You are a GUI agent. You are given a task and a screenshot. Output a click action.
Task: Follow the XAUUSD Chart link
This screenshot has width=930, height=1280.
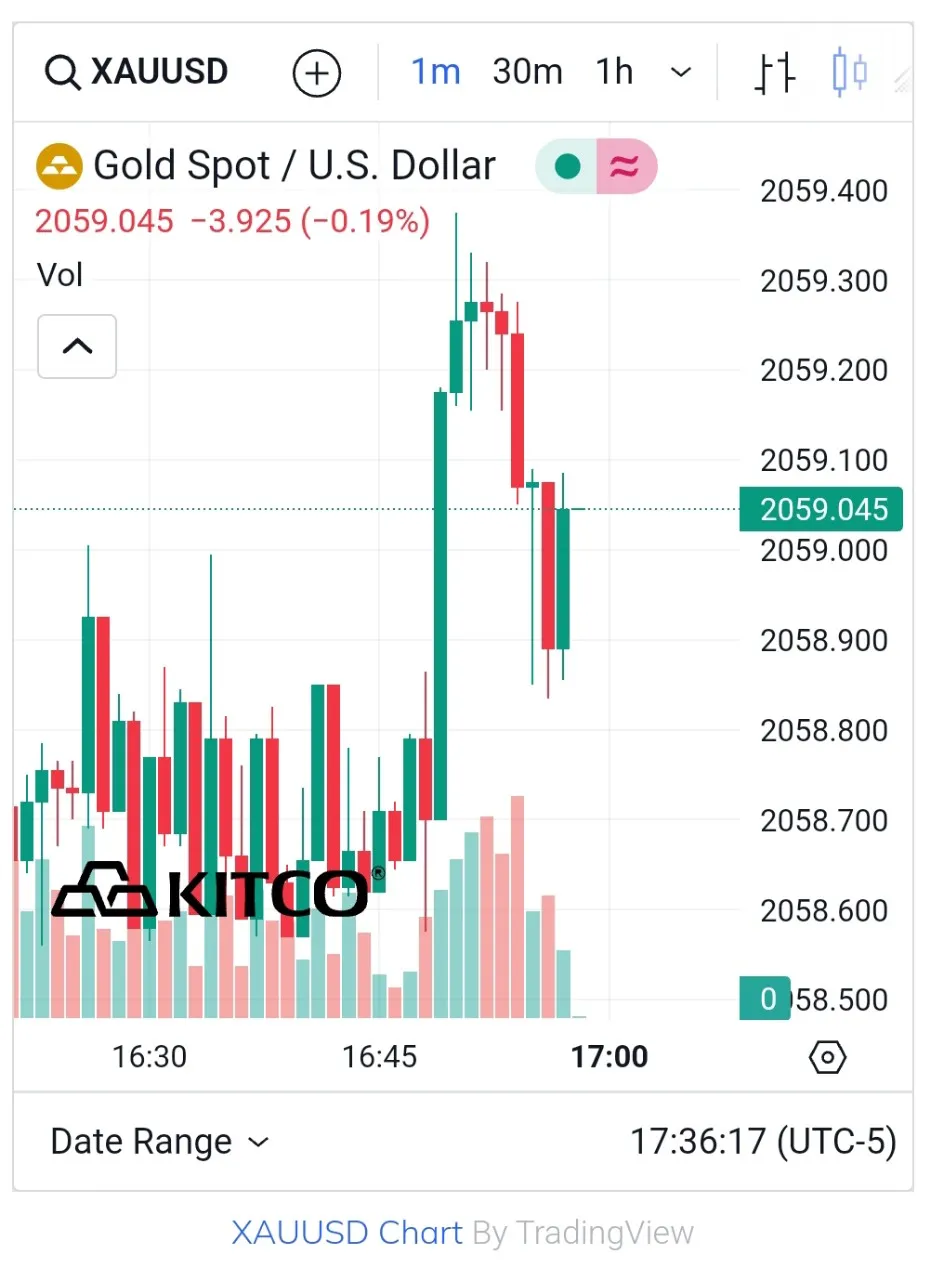click(x=347, y=1233)
